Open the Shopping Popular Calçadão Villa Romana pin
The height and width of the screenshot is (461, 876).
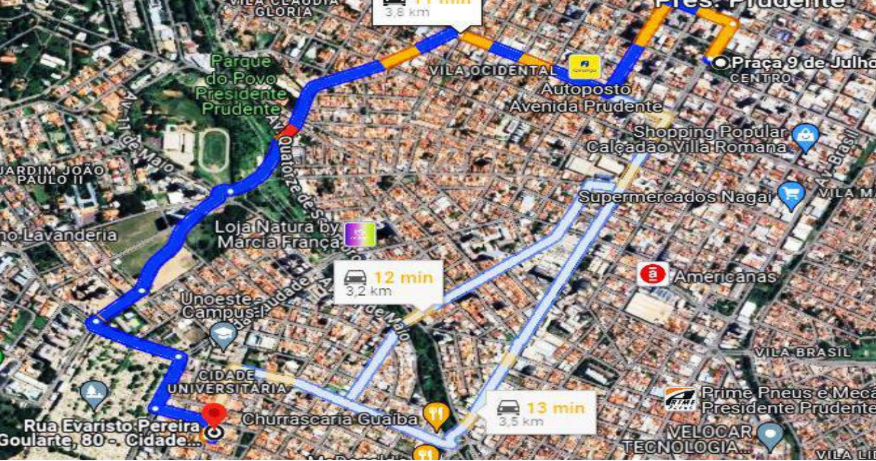[x=805, y=135]
